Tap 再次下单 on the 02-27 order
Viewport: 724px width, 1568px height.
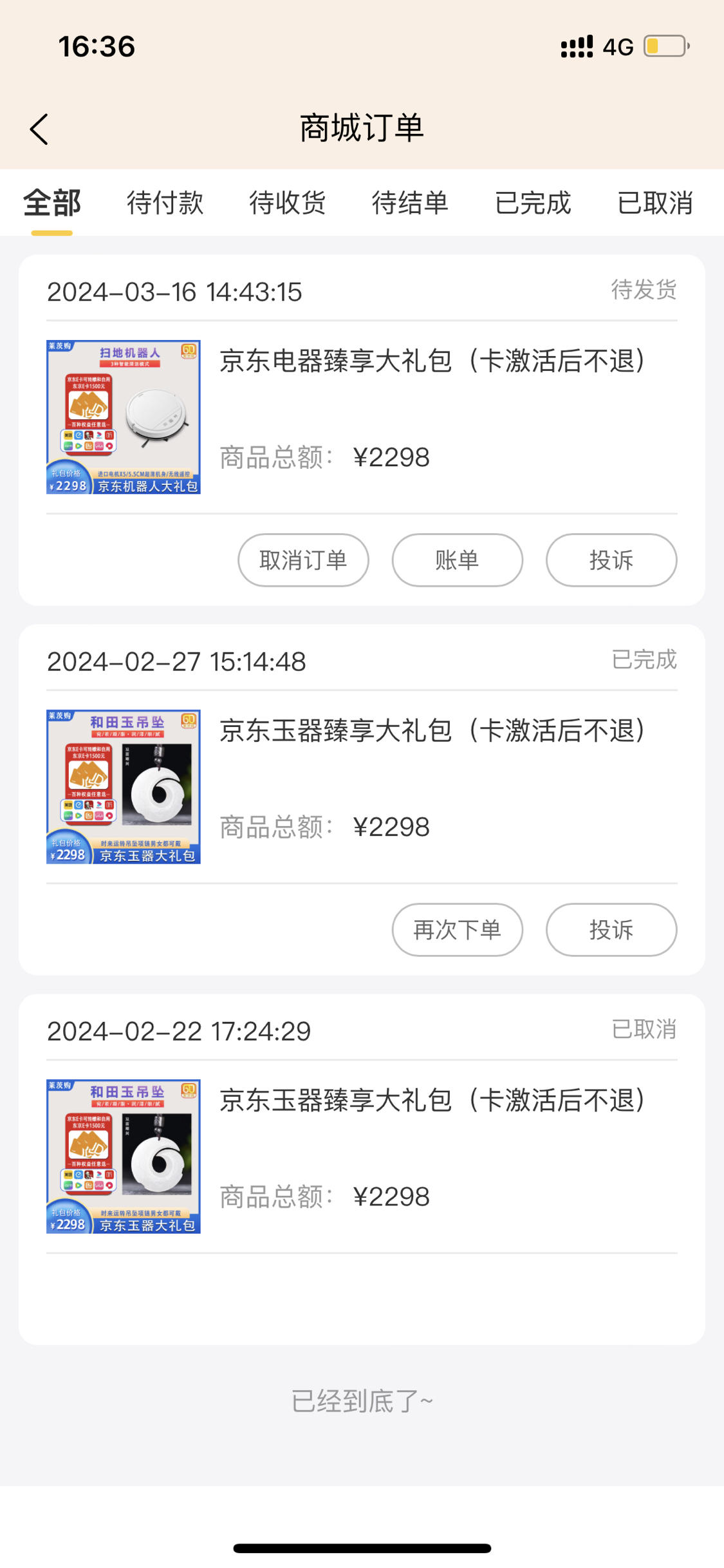[x=458, y=929]
